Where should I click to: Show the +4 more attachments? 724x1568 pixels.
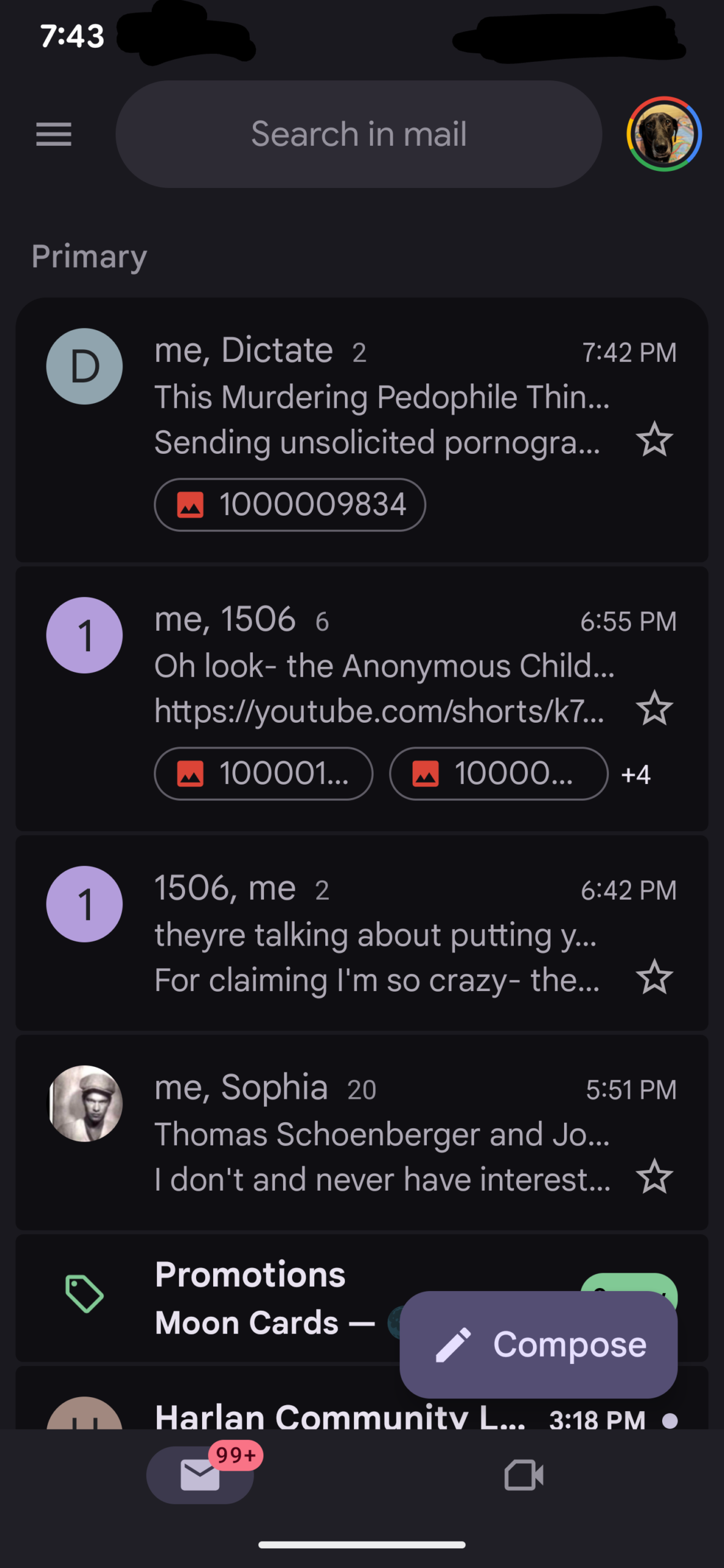(636, 775)
